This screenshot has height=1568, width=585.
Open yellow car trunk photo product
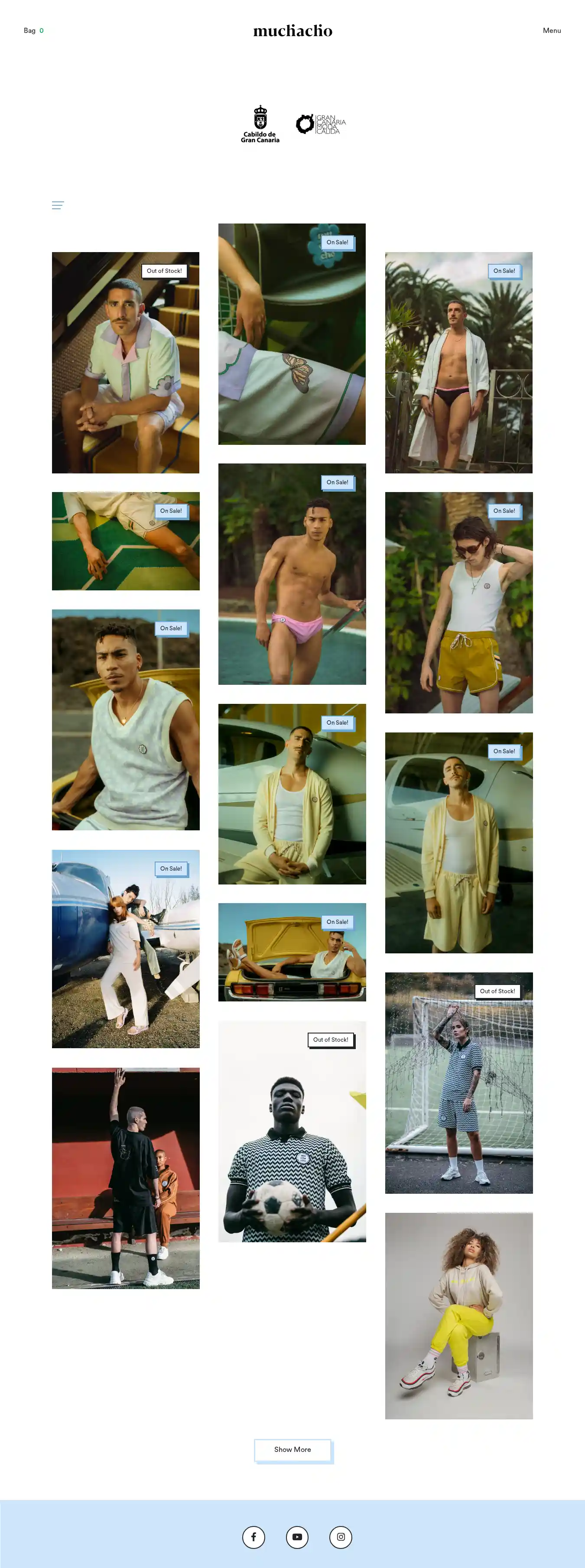click(292, 952)
